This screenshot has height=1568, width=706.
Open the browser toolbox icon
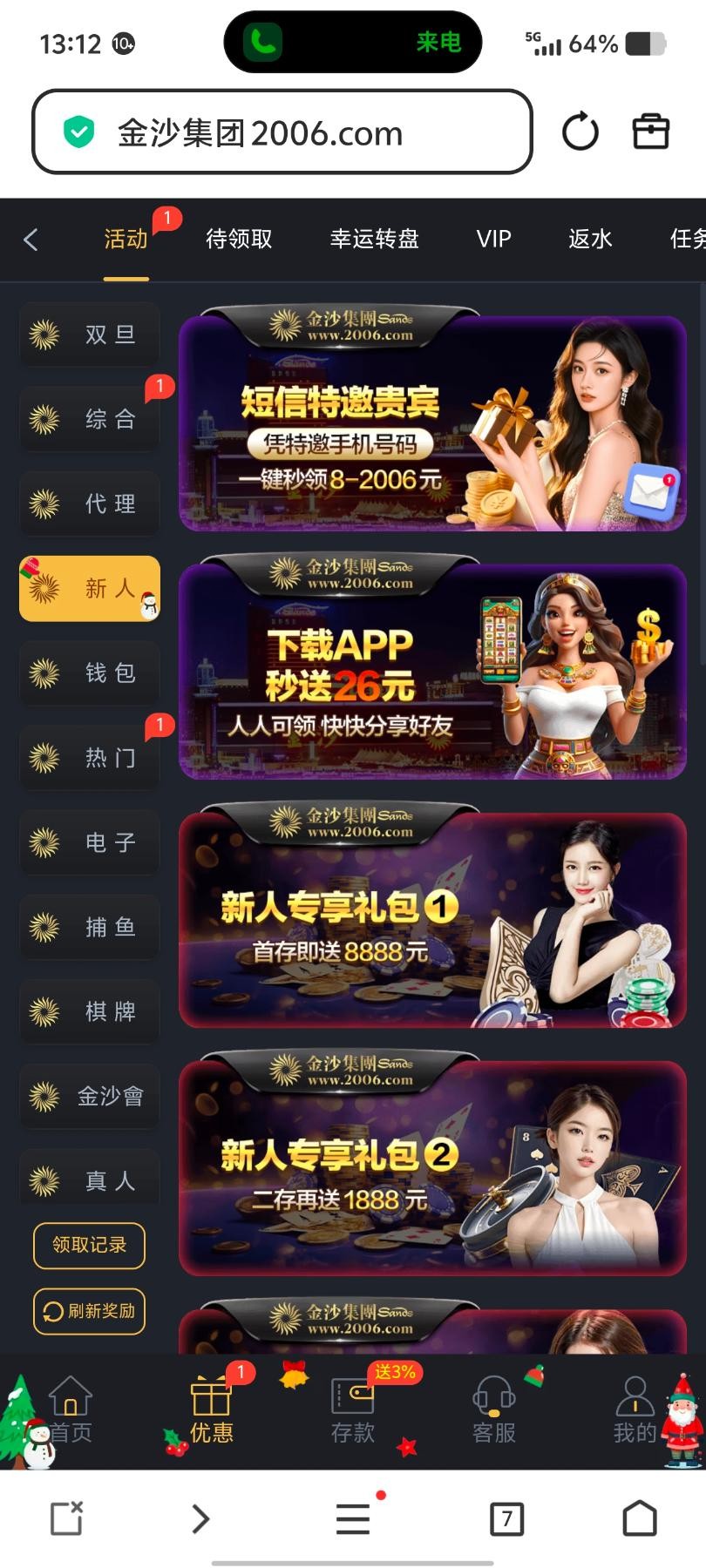point(650,132)
